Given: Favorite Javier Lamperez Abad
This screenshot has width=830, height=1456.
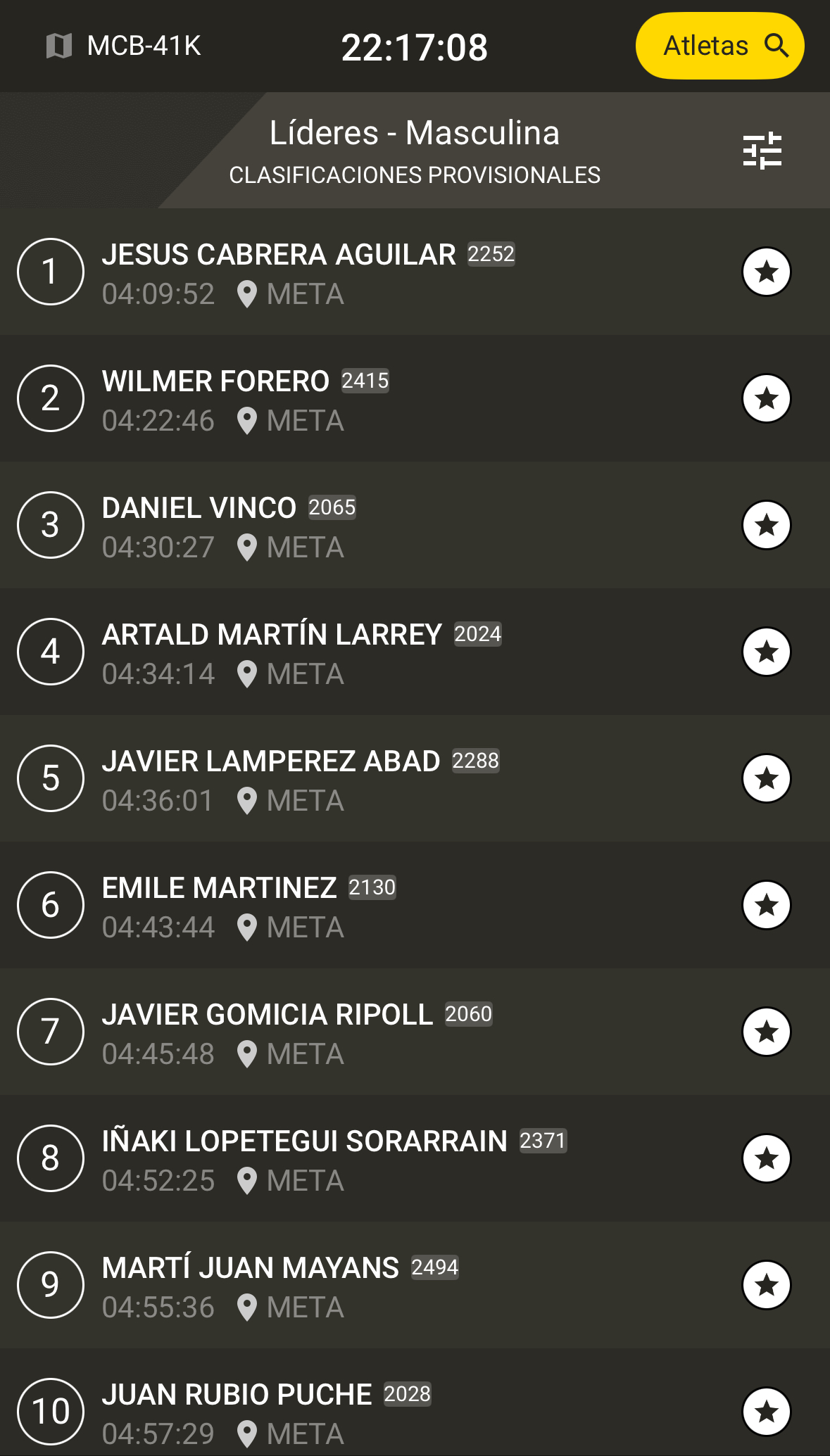Looking at the screenshot, I should [766, 778].
